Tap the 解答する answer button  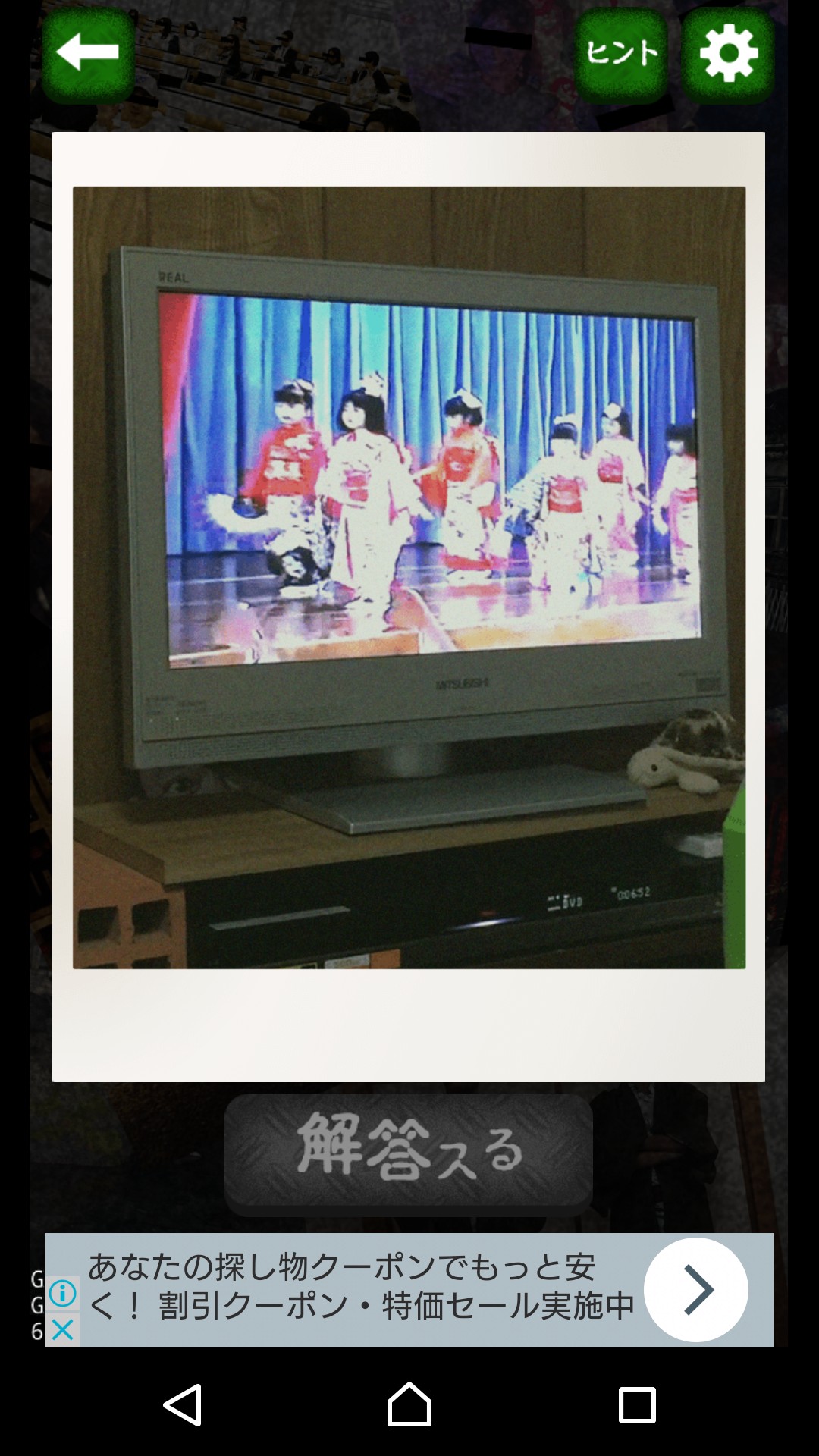409,1151
